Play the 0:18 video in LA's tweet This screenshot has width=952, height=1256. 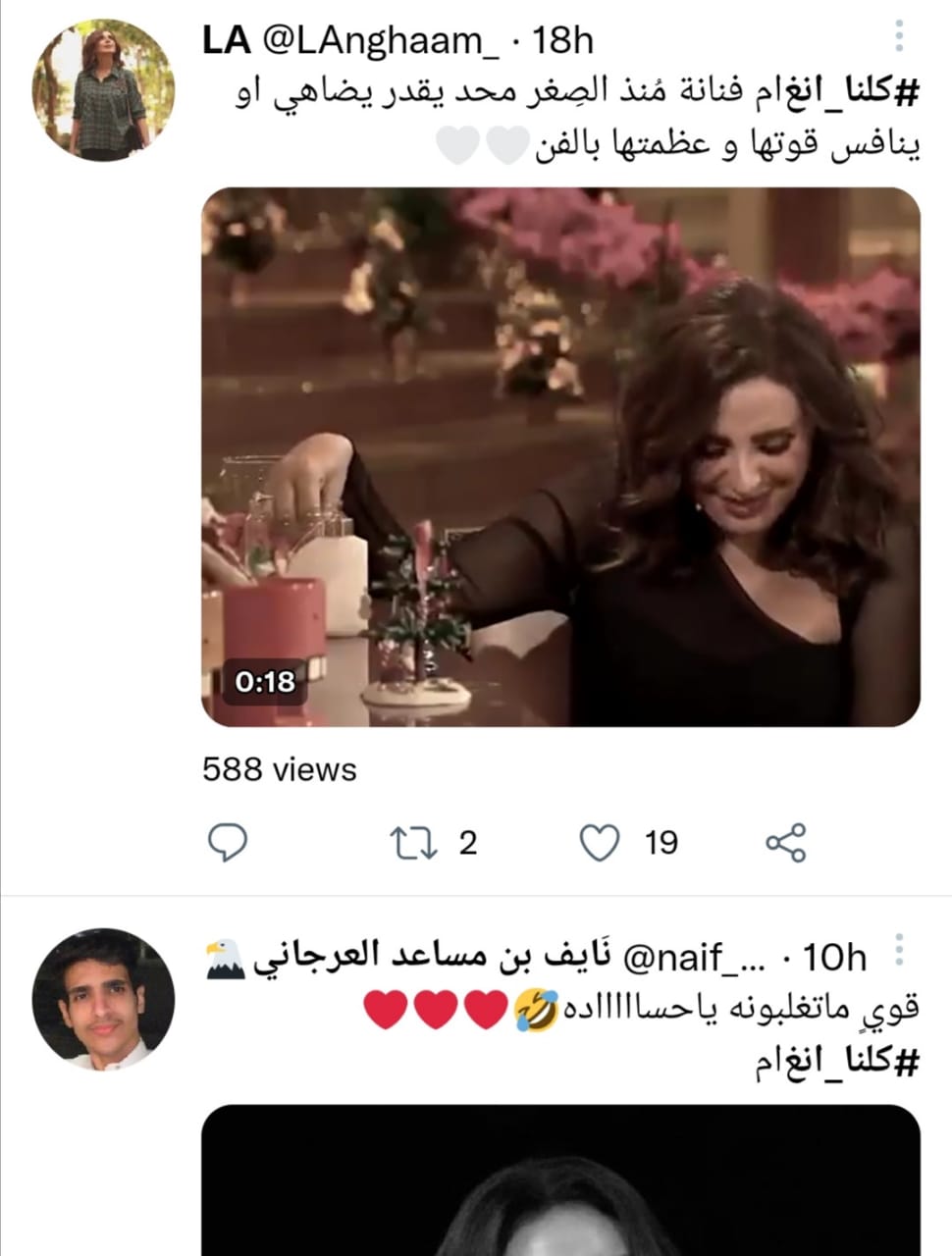tap(560, 457)
